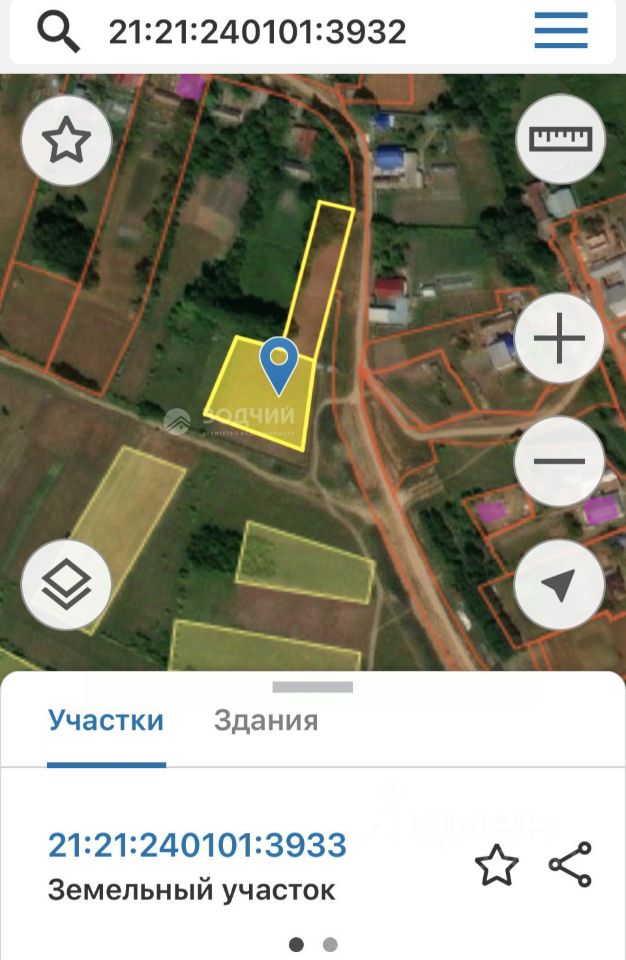
Task: Open the map layers selector
Action: [66, 585]
